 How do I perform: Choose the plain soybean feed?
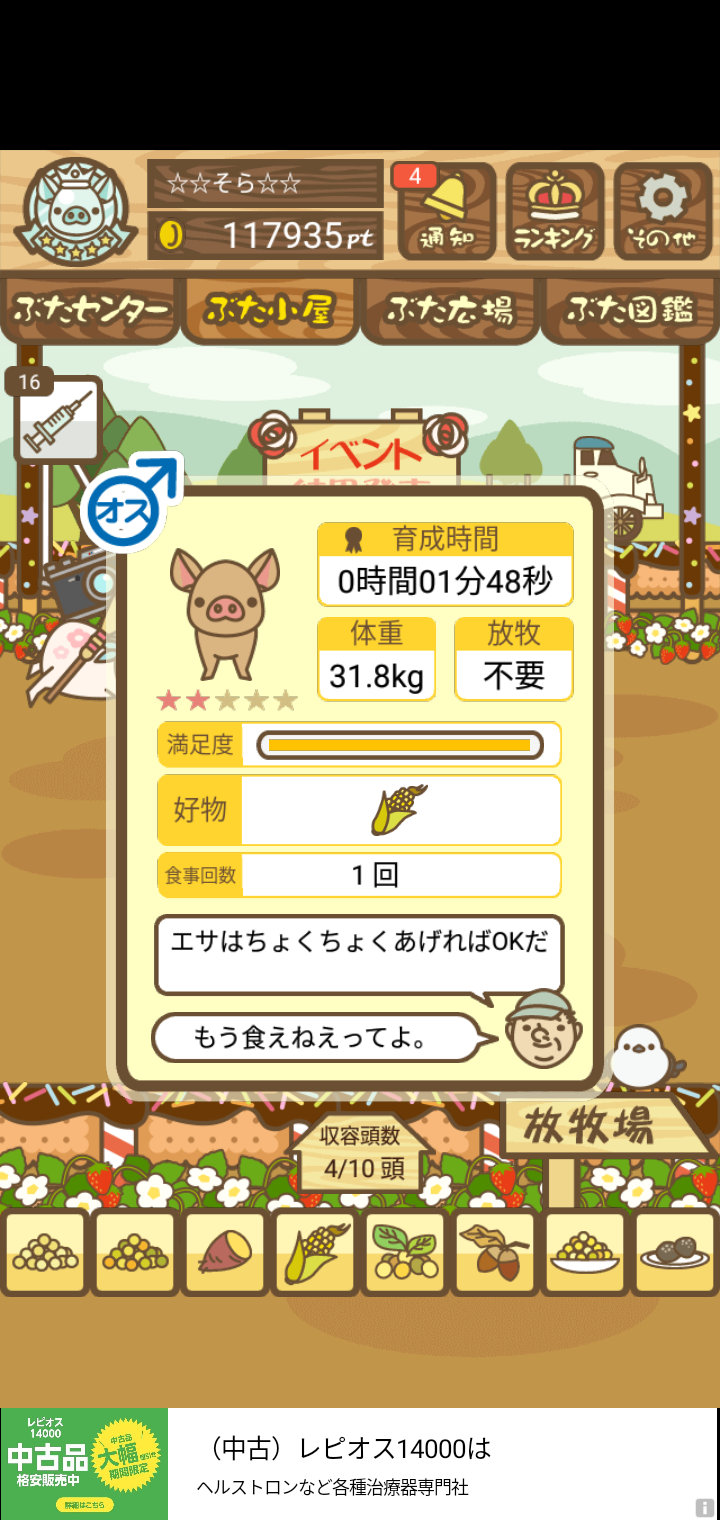pyautogui.click(x=45, y=1253)
